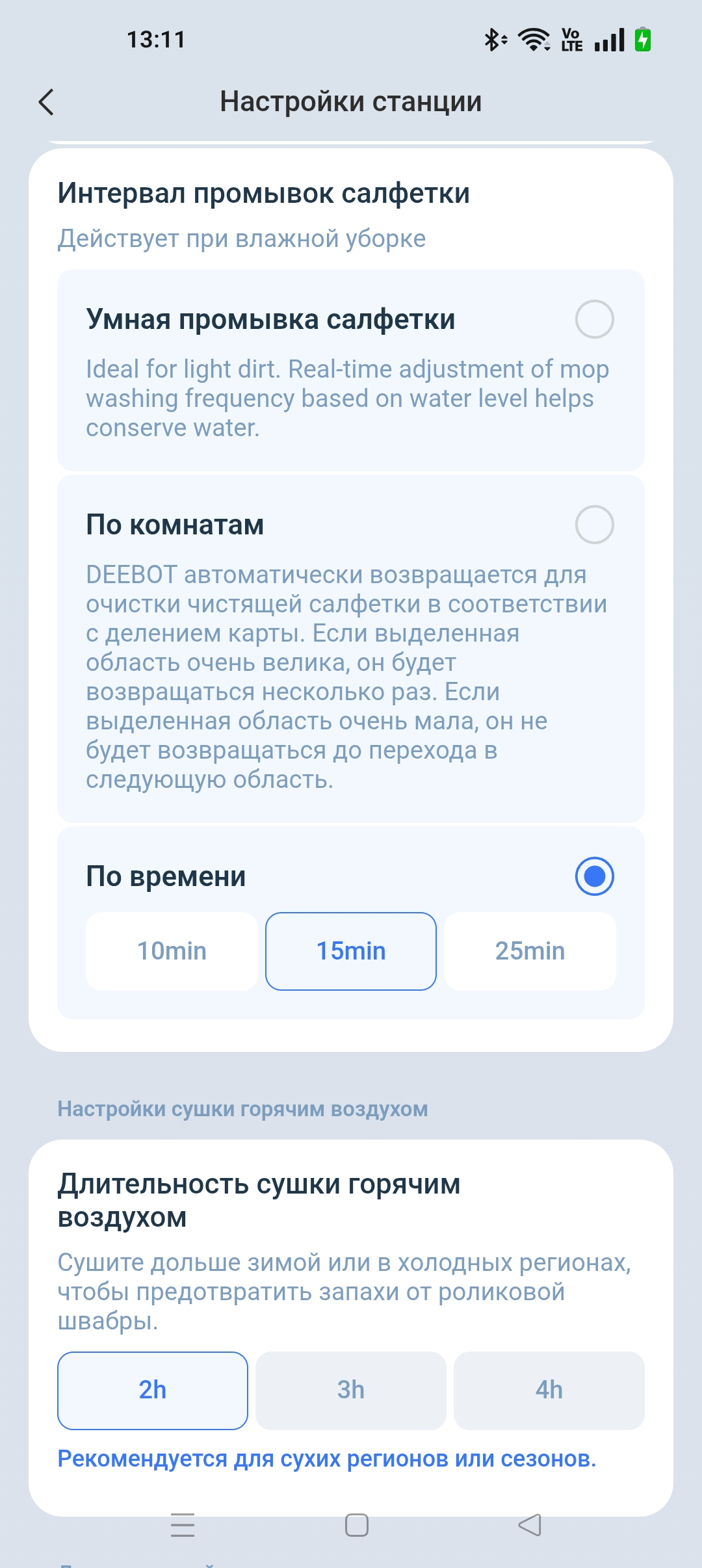Select the По комнатам option

pyautogui.click(x=594, y=525)
